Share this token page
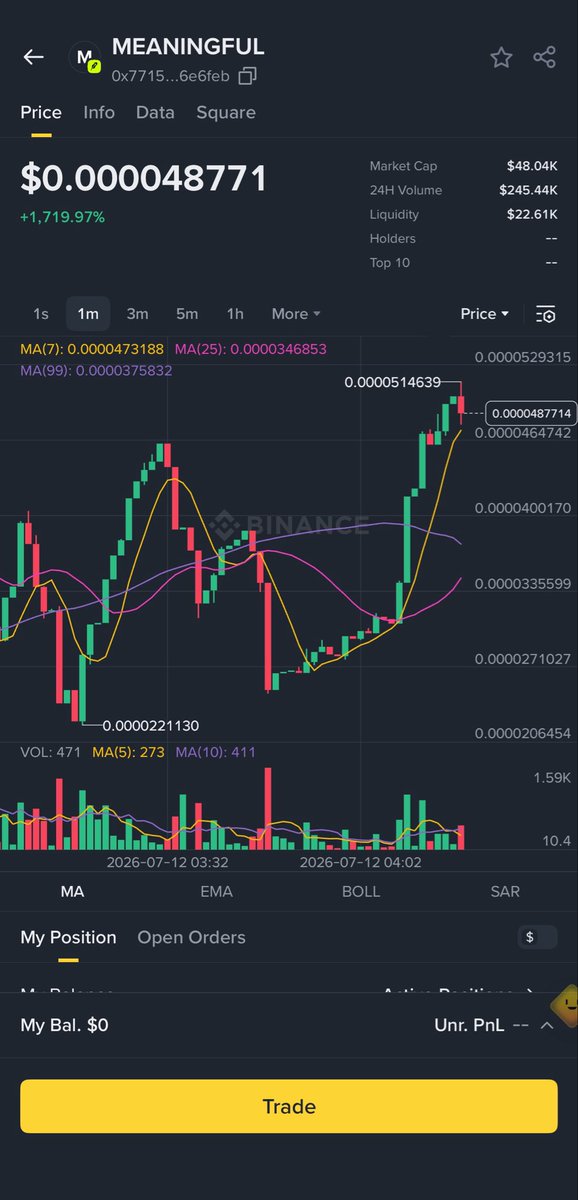 pos(544,57)
